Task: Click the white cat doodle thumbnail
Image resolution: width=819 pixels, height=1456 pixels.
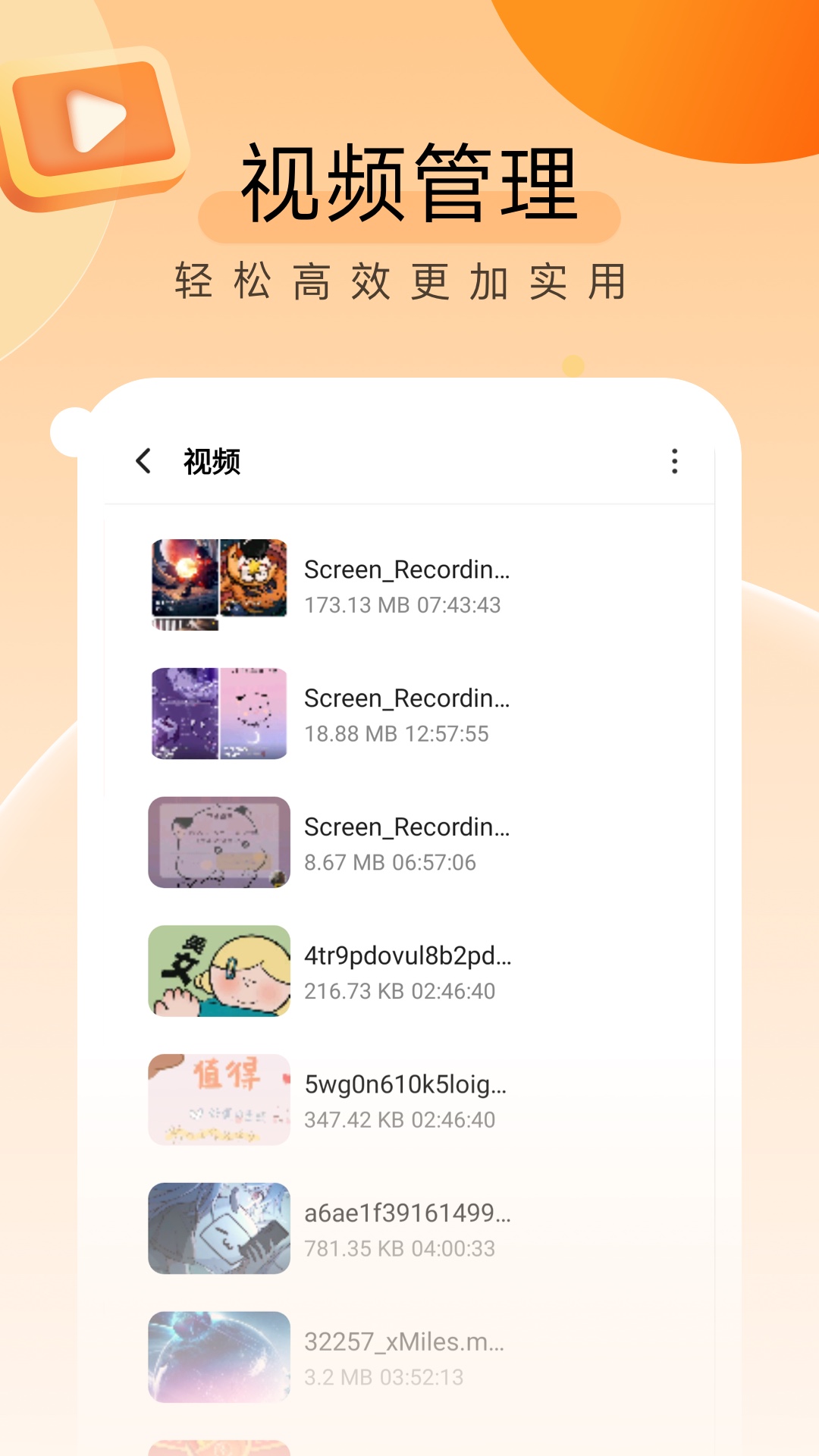Action: [x=218, y=842]
